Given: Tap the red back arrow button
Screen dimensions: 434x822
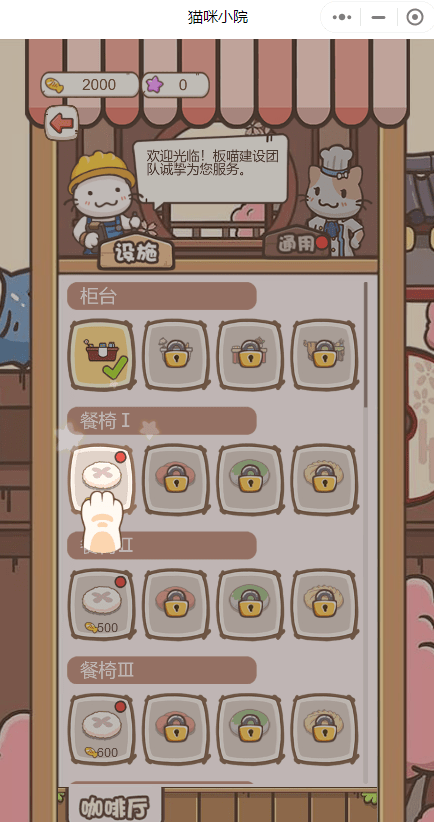Looking at the screenshot, I should (x=61, y=124).
